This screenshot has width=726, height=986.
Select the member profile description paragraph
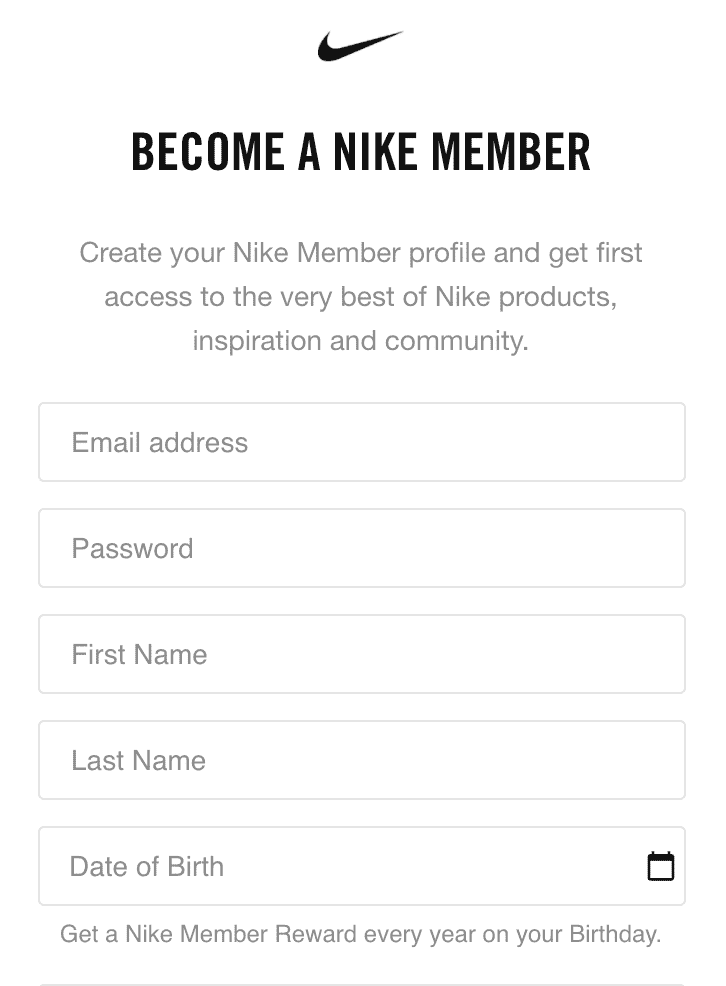[362, 296]
